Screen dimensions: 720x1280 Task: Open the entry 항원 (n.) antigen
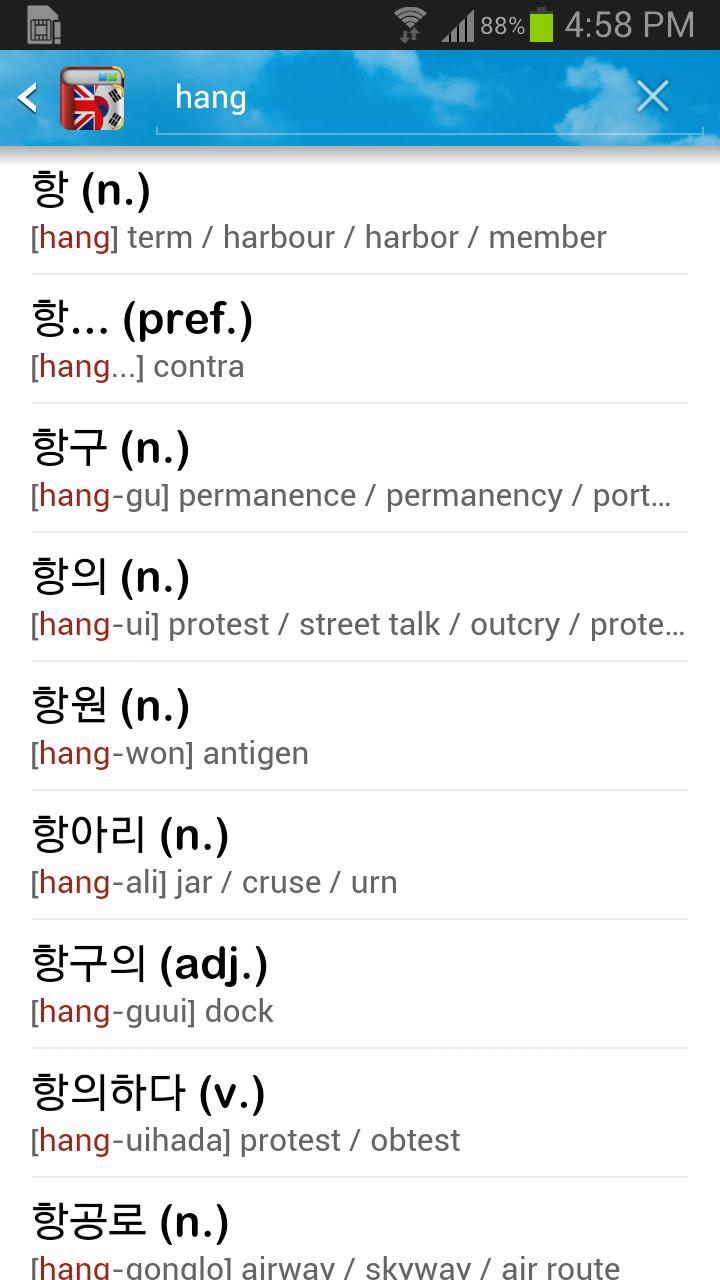359,727
